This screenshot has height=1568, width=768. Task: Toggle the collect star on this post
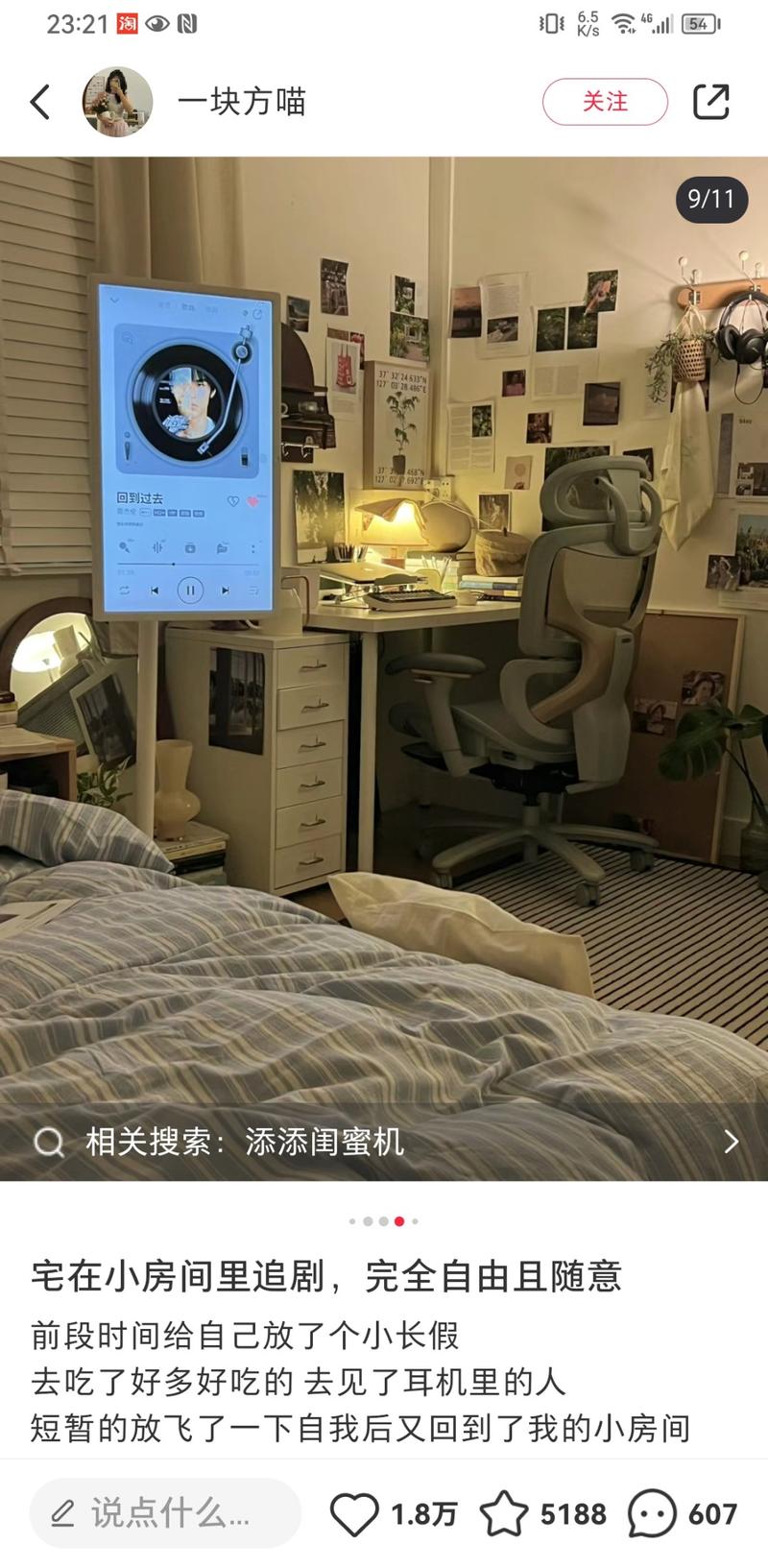coord(510,1510)
